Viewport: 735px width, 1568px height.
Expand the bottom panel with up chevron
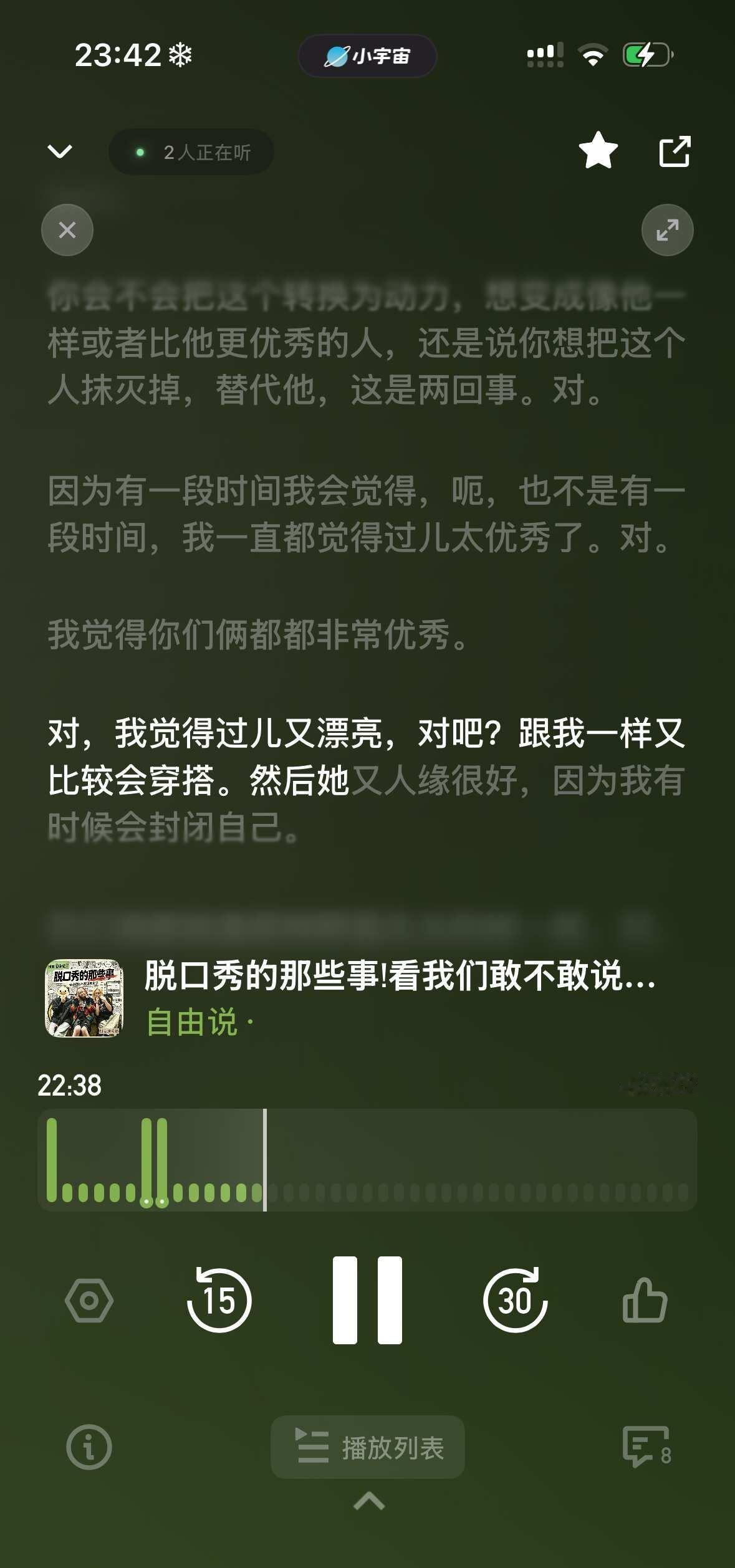point(369,1501)
